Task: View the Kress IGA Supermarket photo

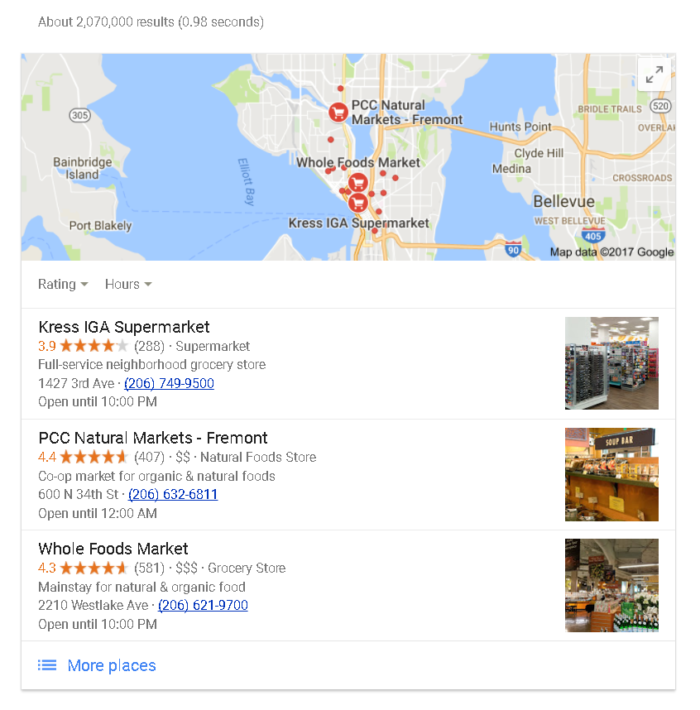Action: pos(611,363)
